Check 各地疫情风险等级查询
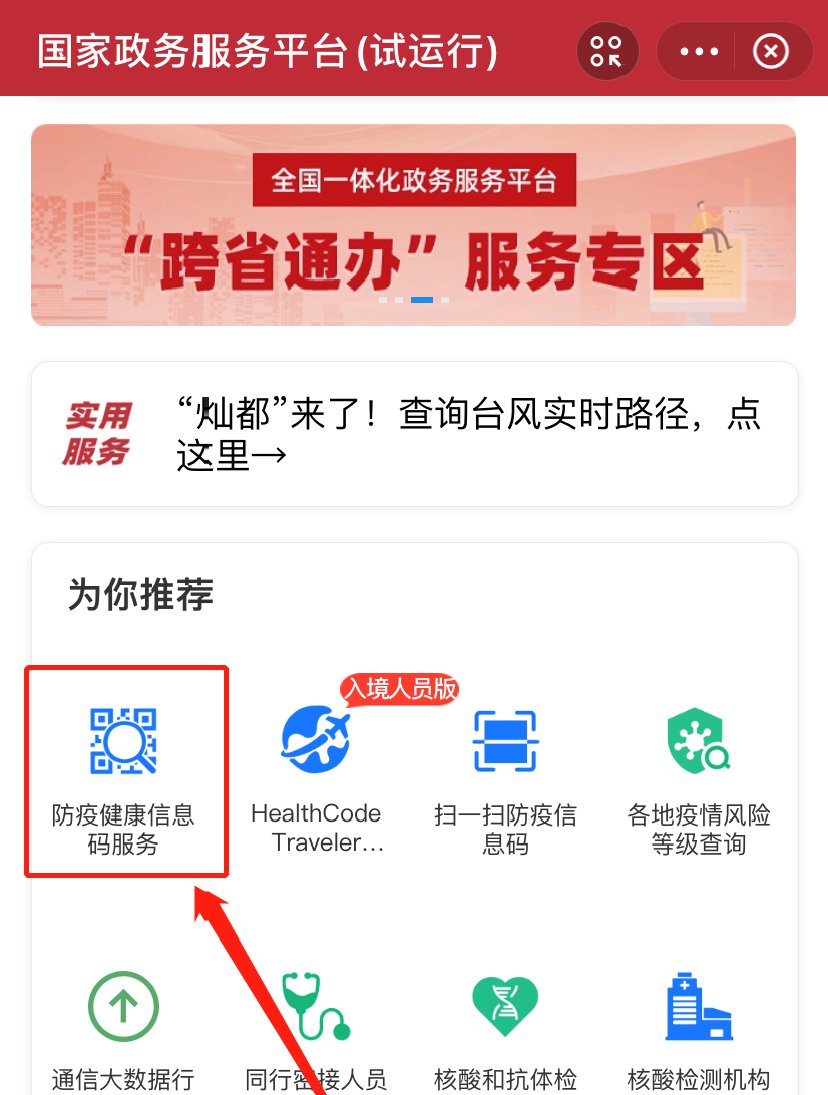The image size is (828, 1095). [698, 775]
